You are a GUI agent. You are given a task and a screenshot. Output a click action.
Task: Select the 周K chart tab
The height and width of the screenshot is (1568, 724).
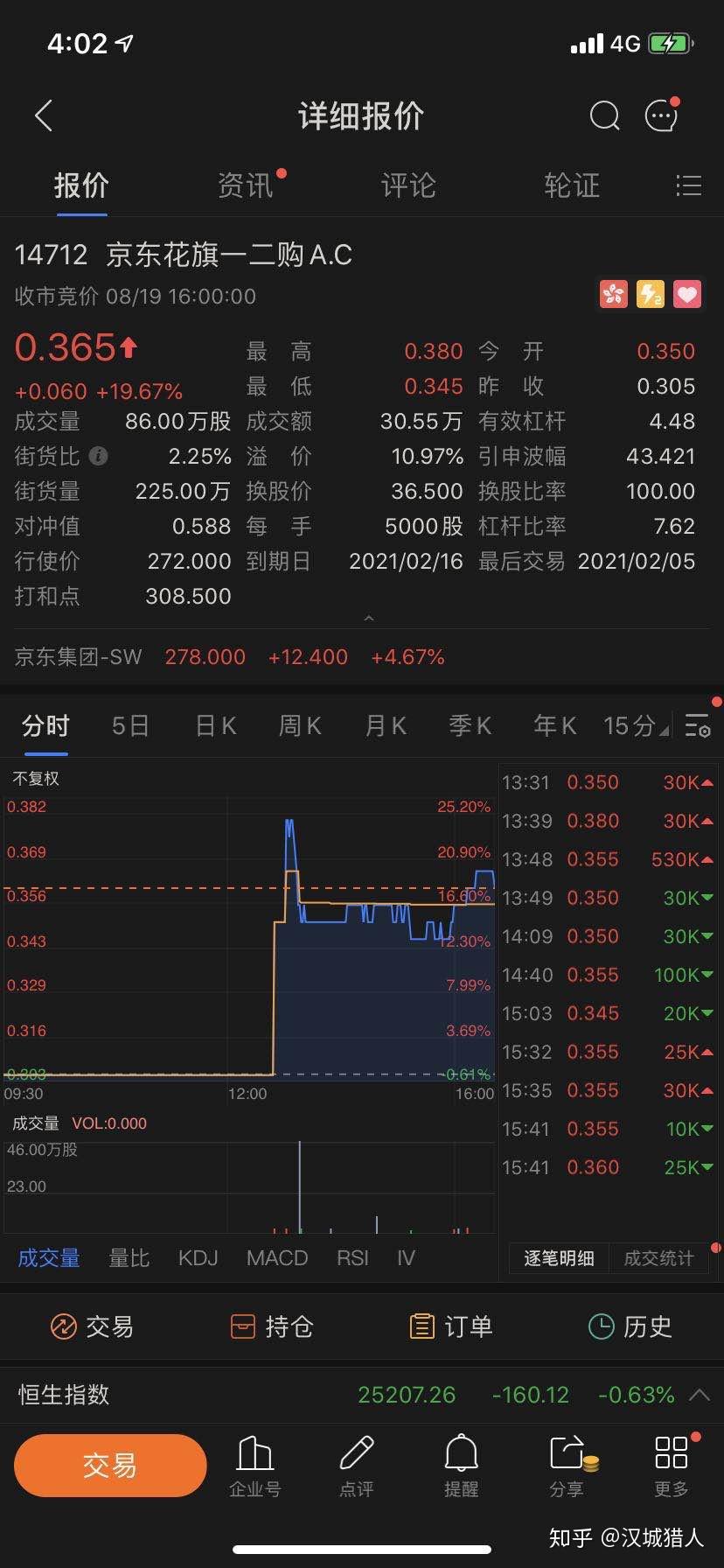[299, 726]
